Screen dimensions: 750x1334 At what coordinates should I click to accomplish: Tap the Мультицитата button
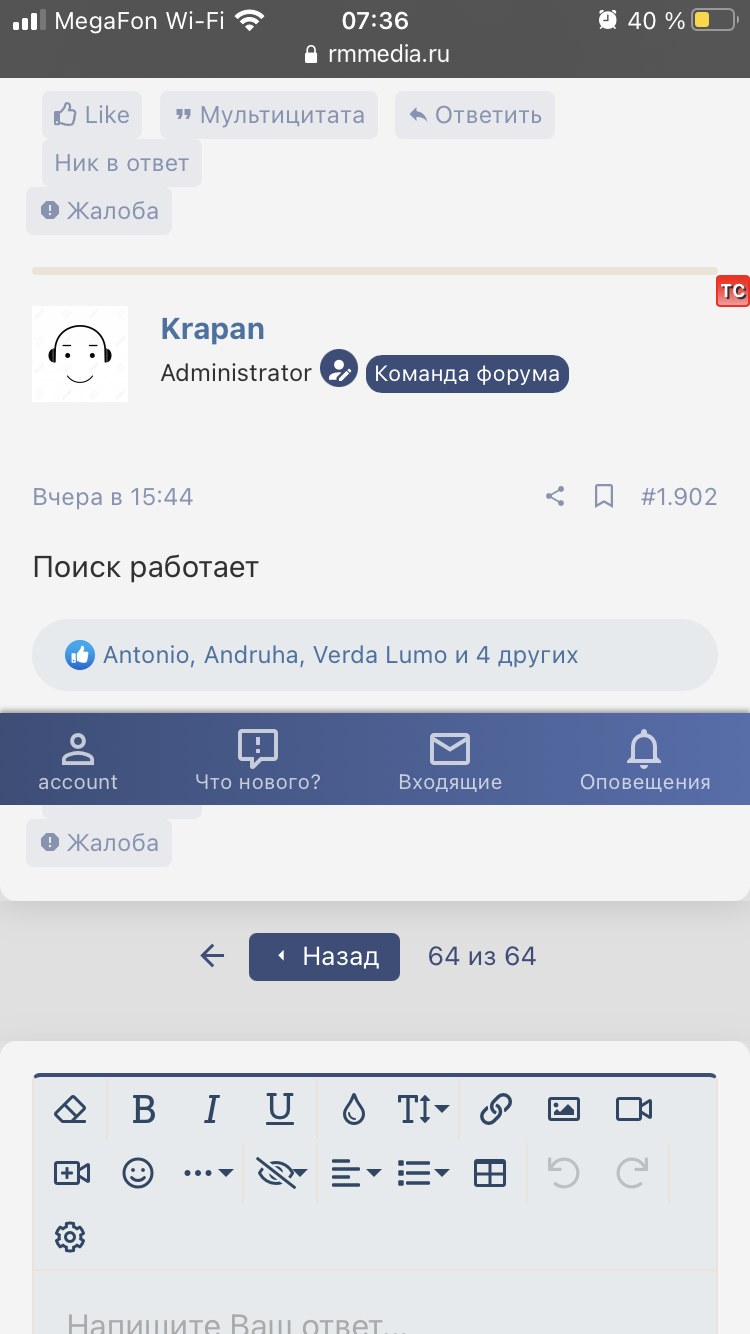click(x=269, y=115)
